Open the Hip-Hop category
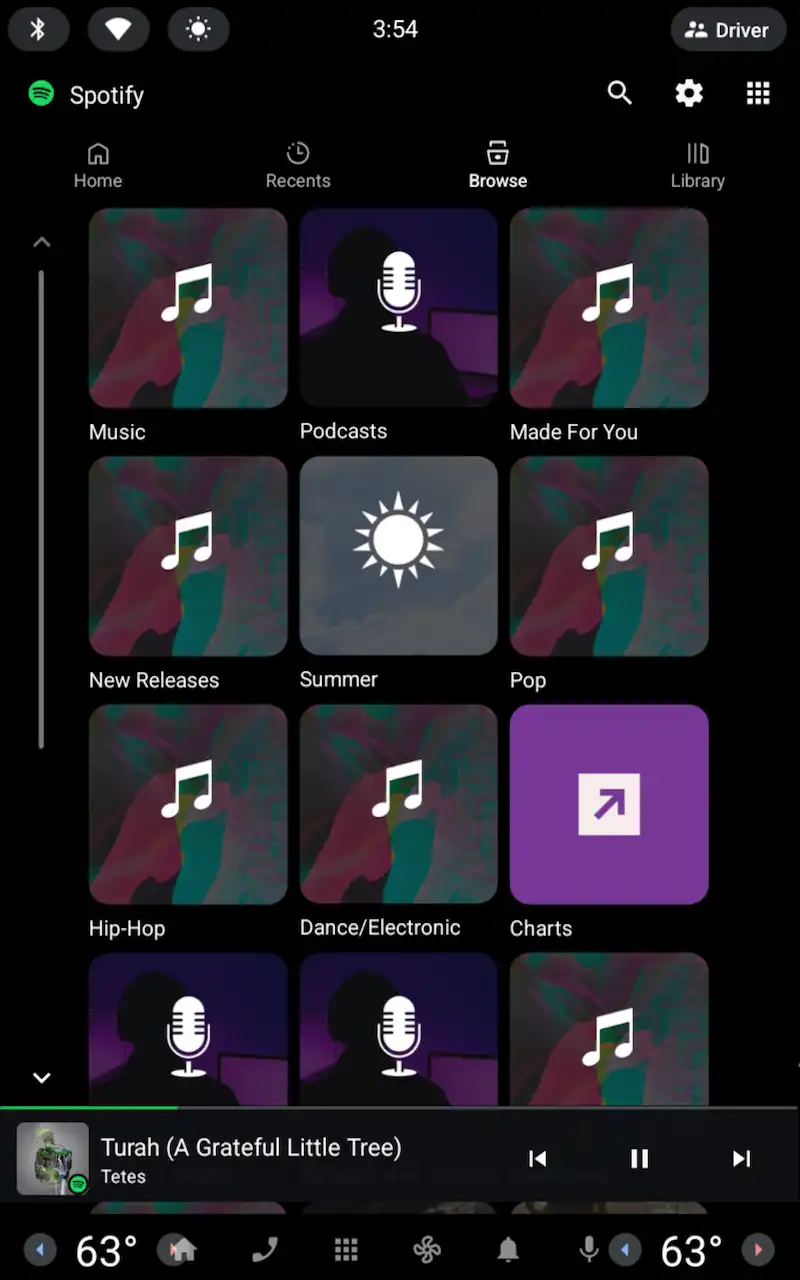This screenshot has height=1280, width=800. 188,822
